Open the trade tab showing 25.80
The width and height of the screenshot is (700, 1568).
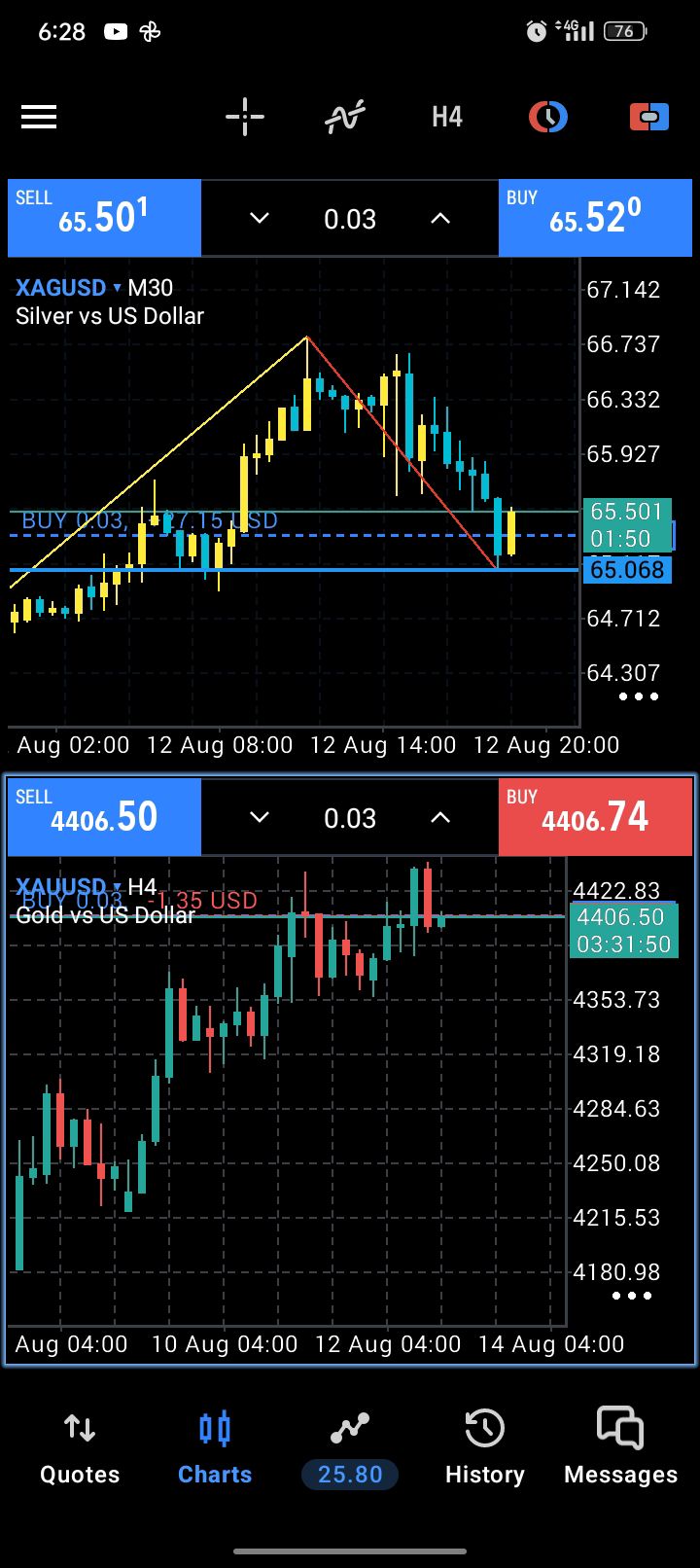(350, 1447)
